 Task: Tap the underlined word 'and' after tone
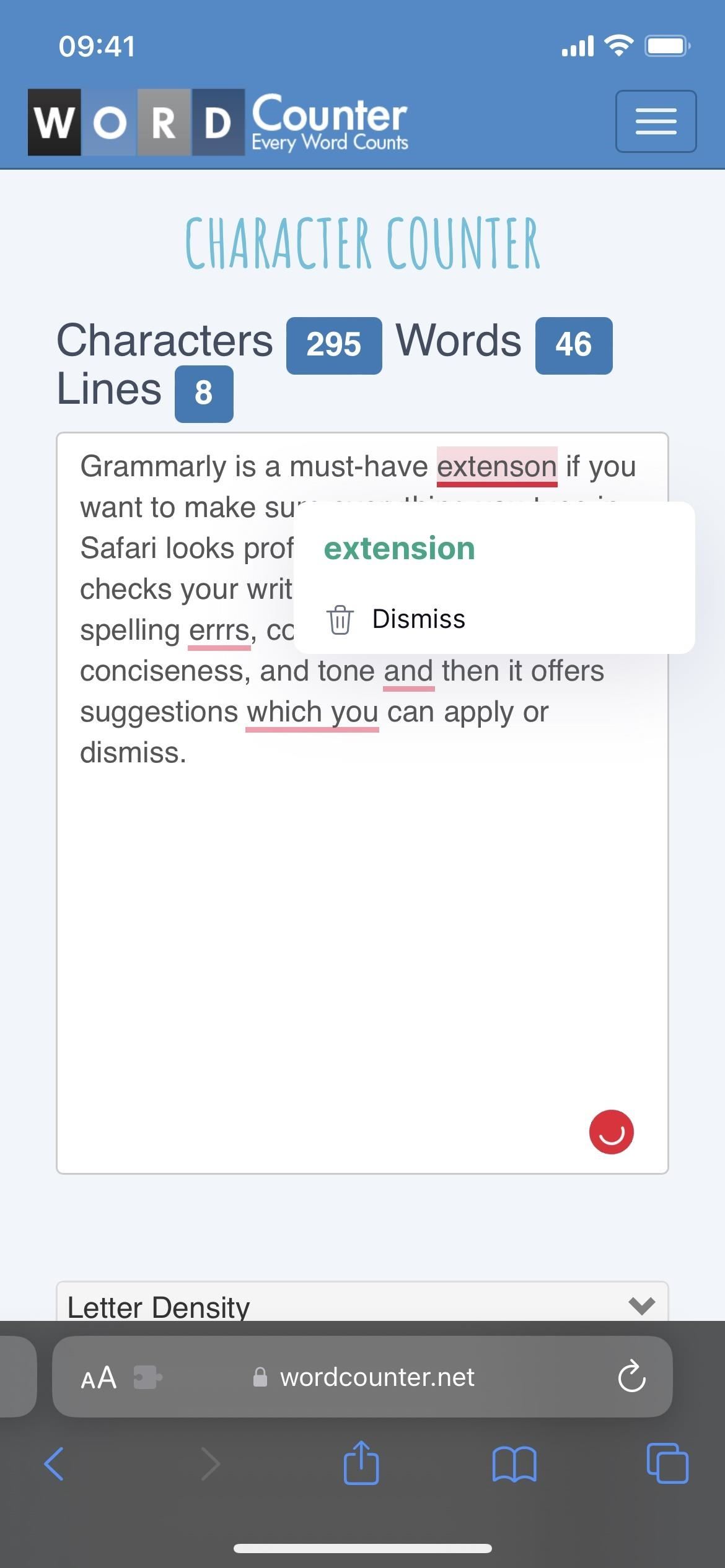(x=408, y=671)
